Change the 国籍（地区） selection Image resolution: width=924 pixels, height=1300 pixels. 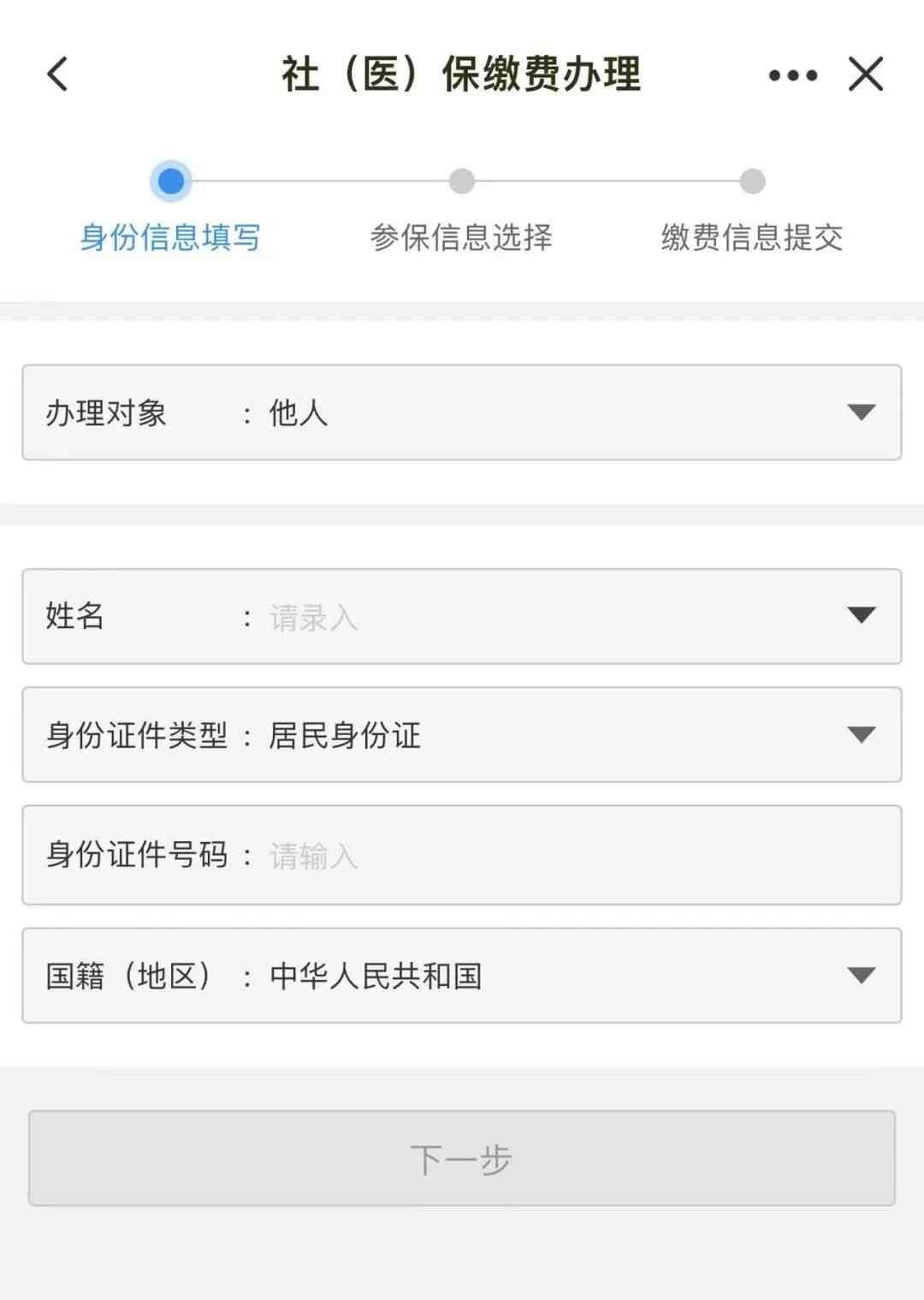click(462, 975)
